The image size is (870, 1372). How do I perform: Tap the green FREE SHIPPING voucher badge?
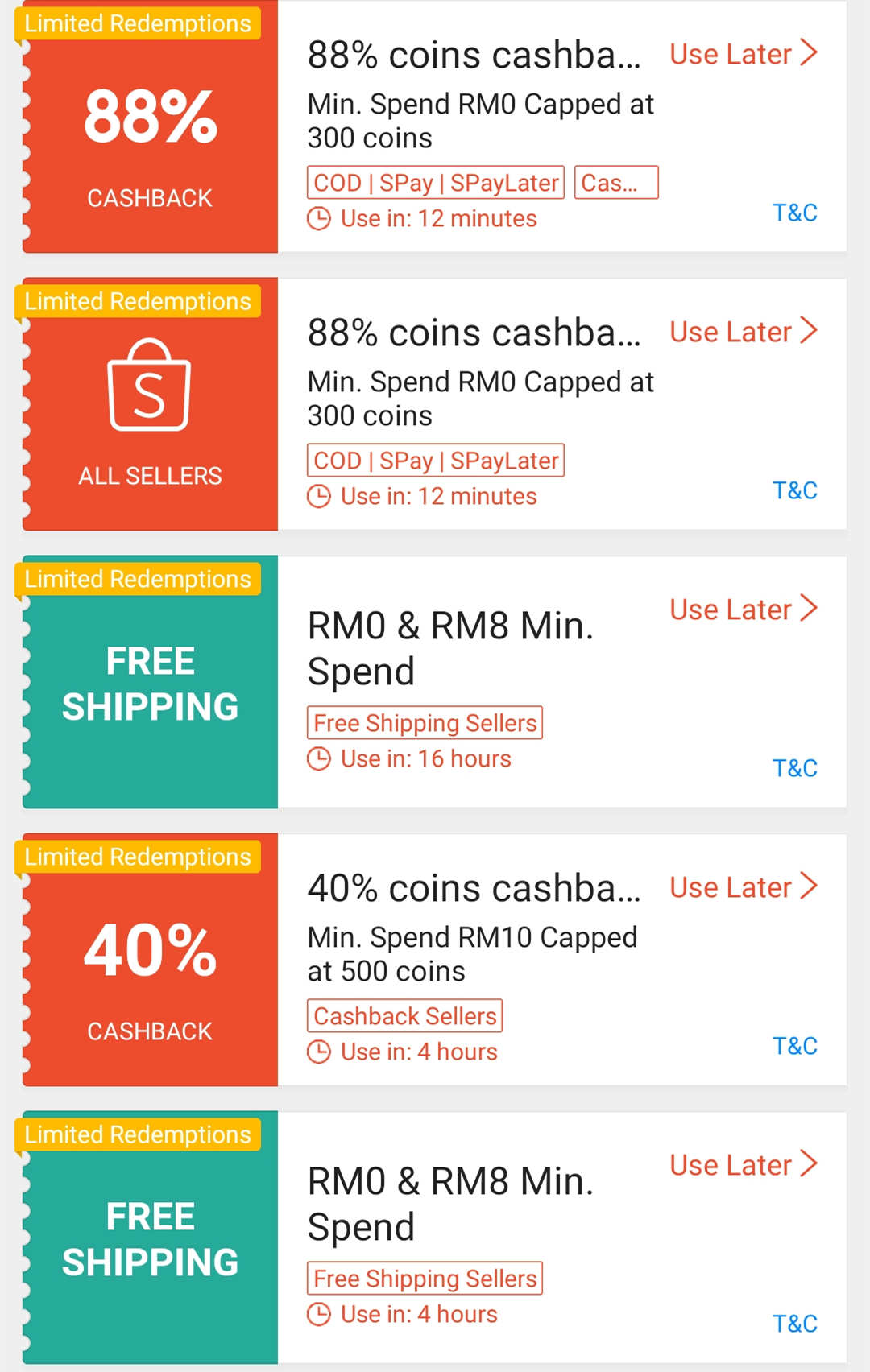tap(149, 683)
